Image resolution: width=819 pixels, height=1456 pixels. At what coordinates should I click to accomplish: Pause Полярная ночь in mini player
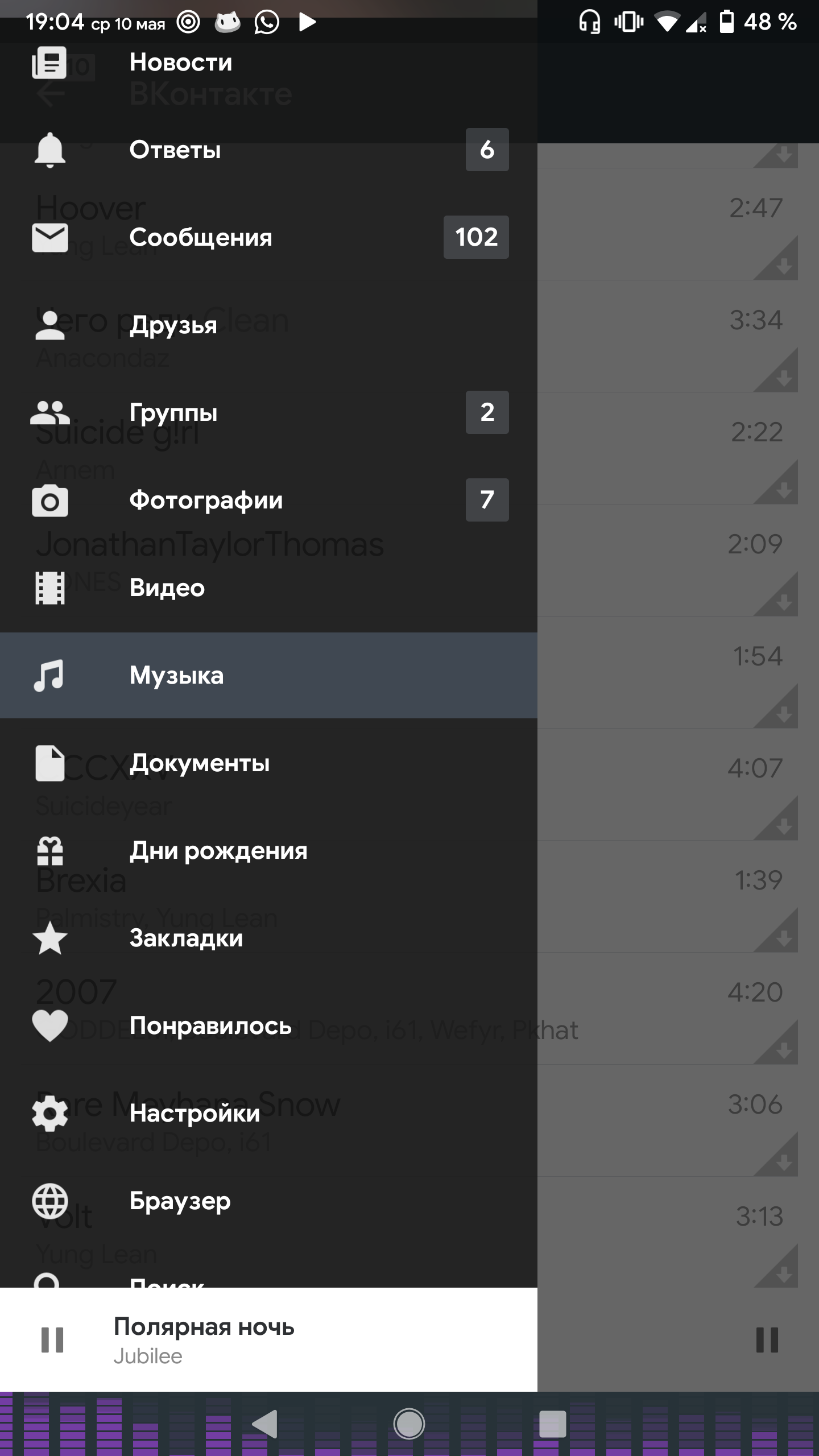pyautogui.click(x=52, y=1340)
